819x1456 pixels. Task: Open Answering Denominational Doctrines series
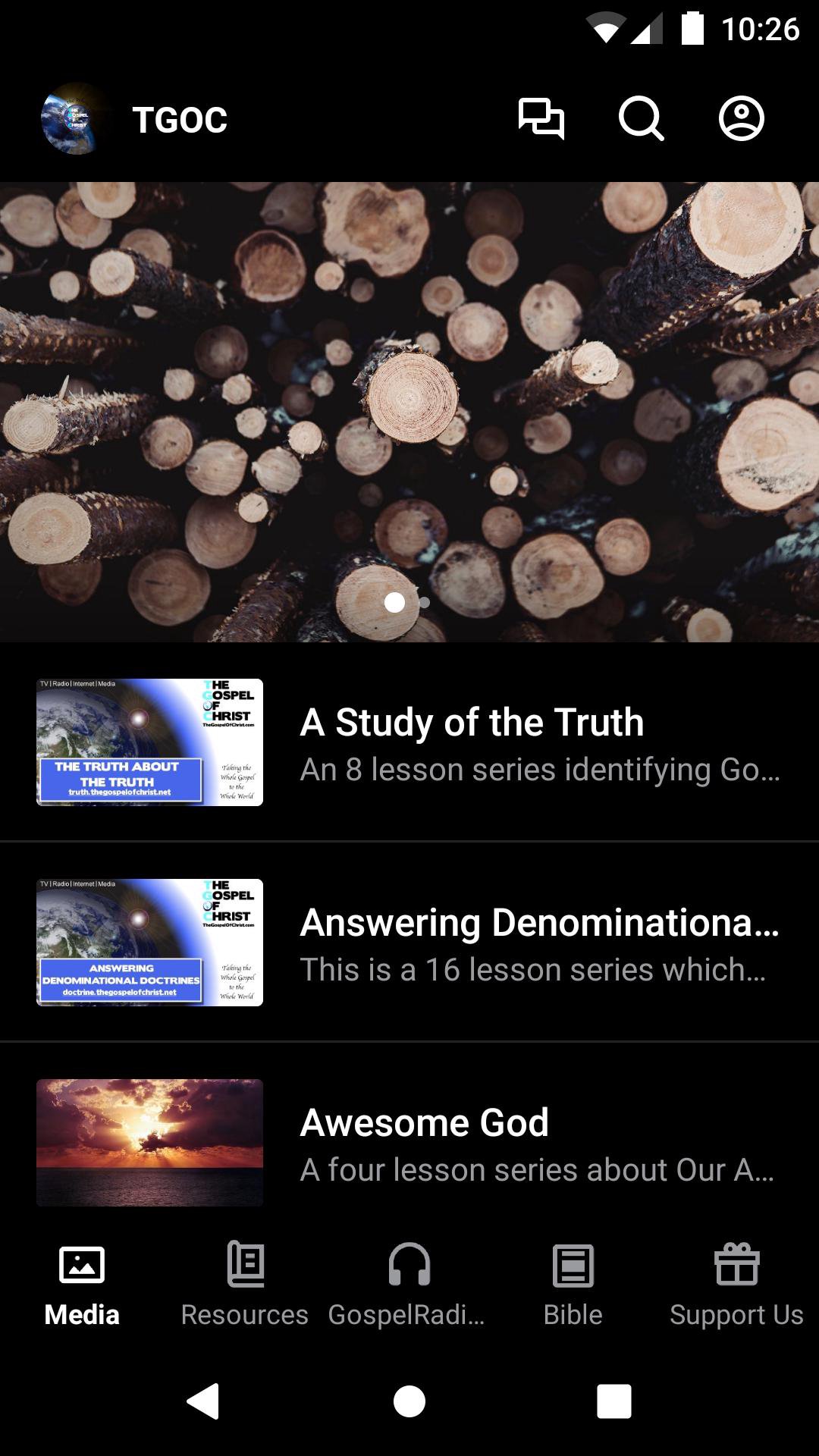pyautogui.click(x=409, y=943)
